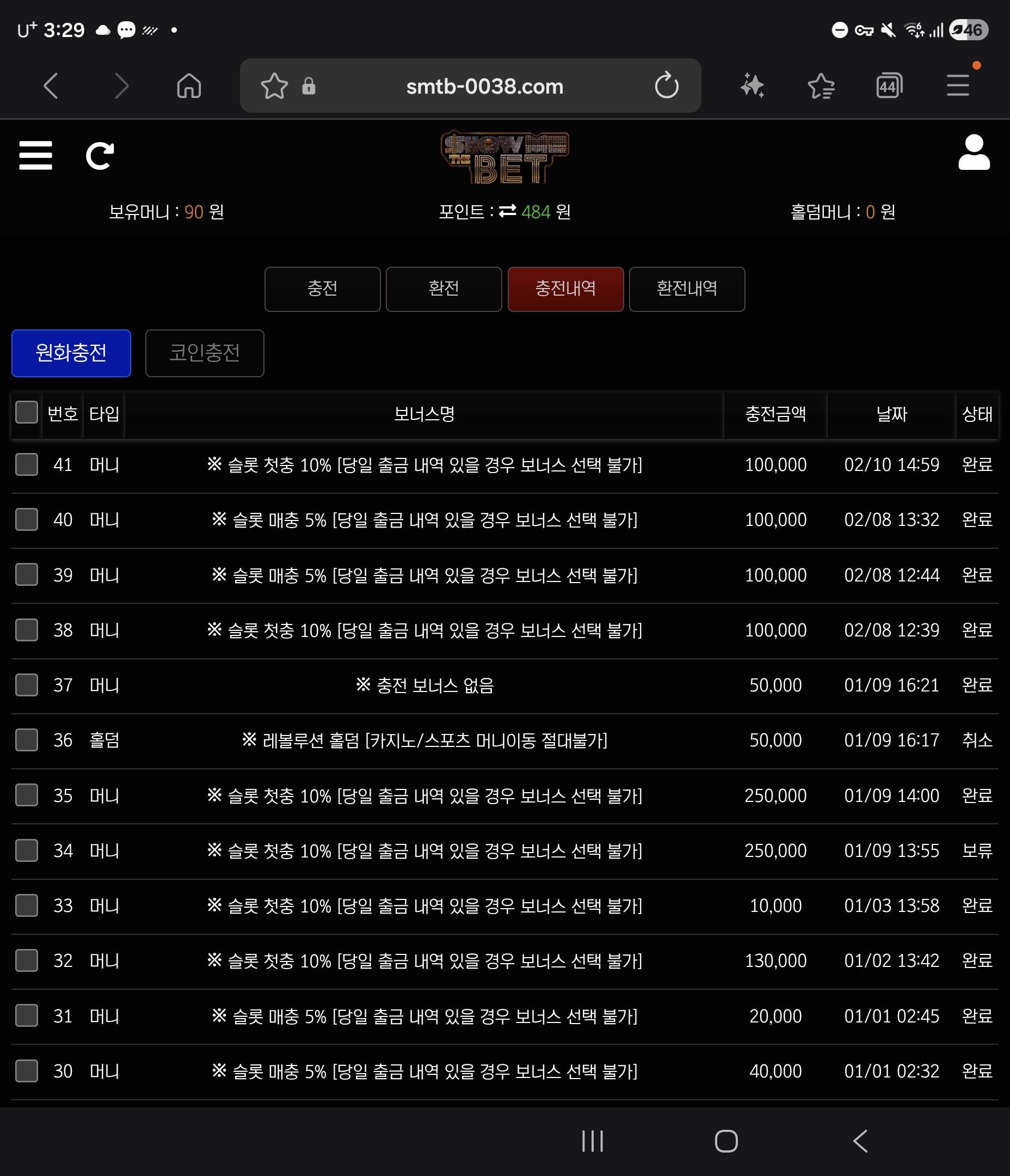Check the checkbox for the 홀덤 row 36
This screenshot has height=1176, width=1010.
pyautogui.click(x=26, y=739)
